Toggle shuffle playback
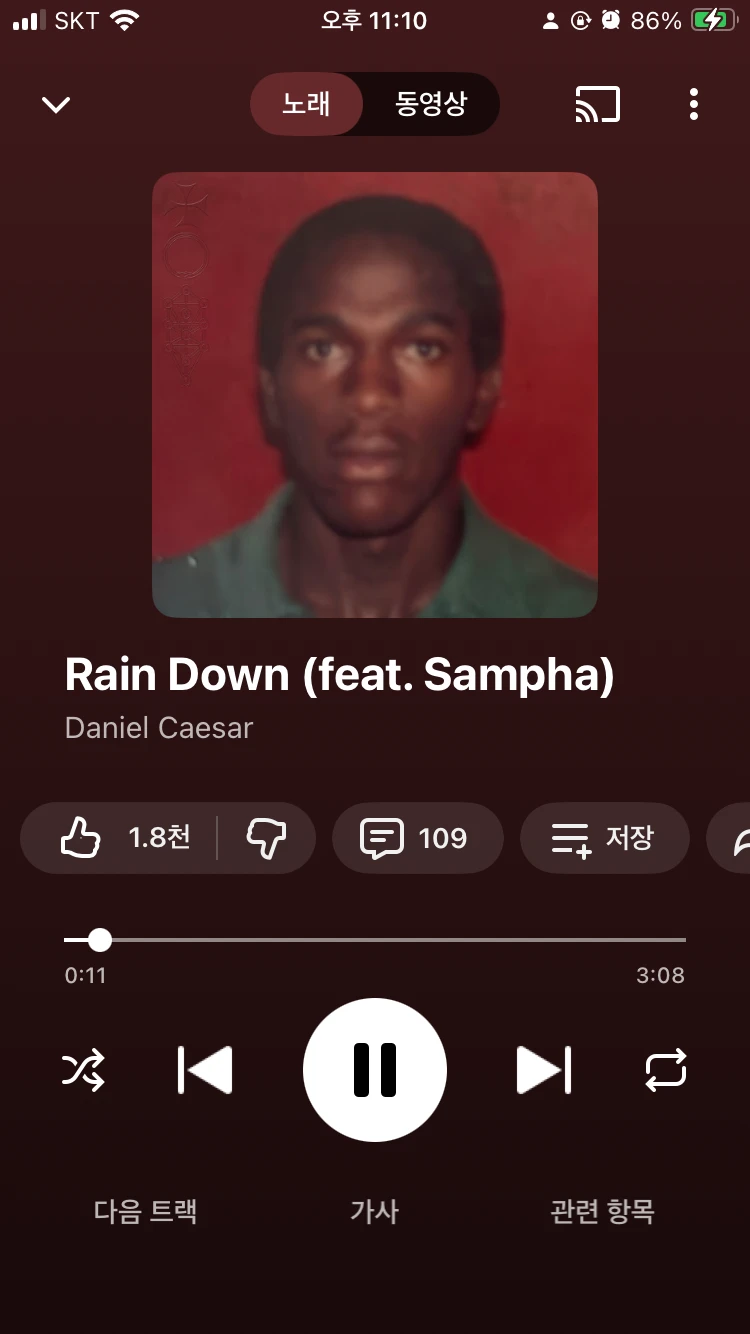 (83, 1070)
